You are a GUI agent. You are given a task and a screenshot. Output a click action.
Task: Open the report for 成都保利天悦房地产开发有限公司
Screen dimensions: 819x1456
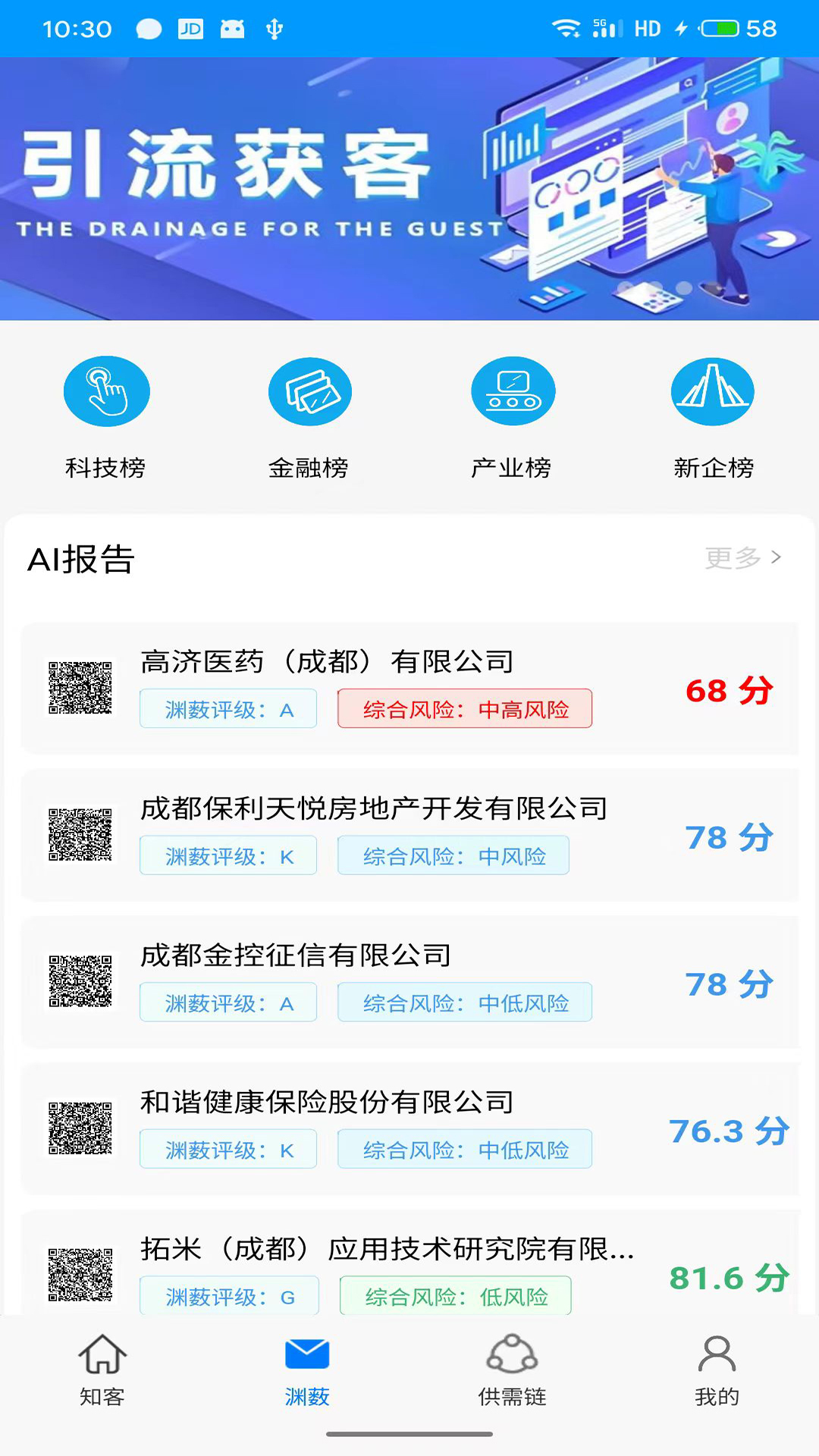409,834
